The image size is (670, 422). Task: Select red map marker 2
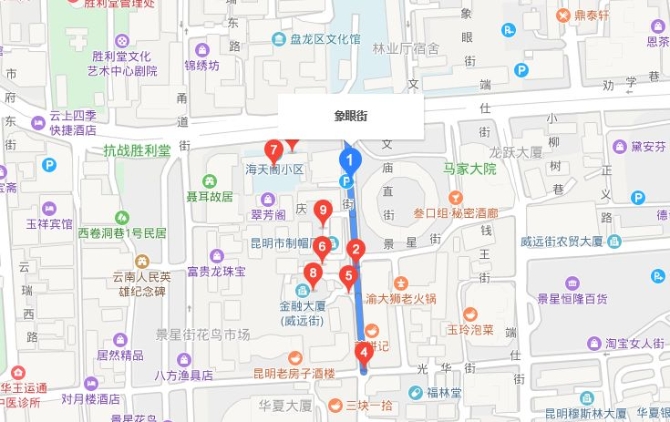click(355, 249)
